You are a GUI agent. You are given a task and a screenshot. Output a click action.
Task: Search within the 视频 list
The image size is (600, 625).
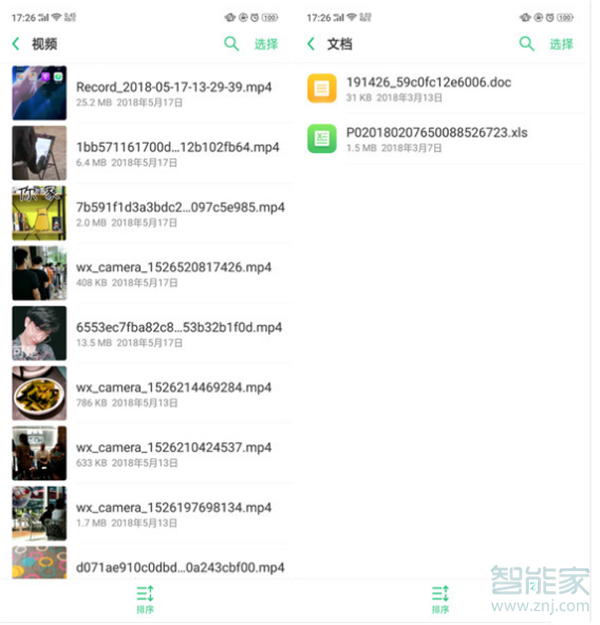(x=232, y=44)
